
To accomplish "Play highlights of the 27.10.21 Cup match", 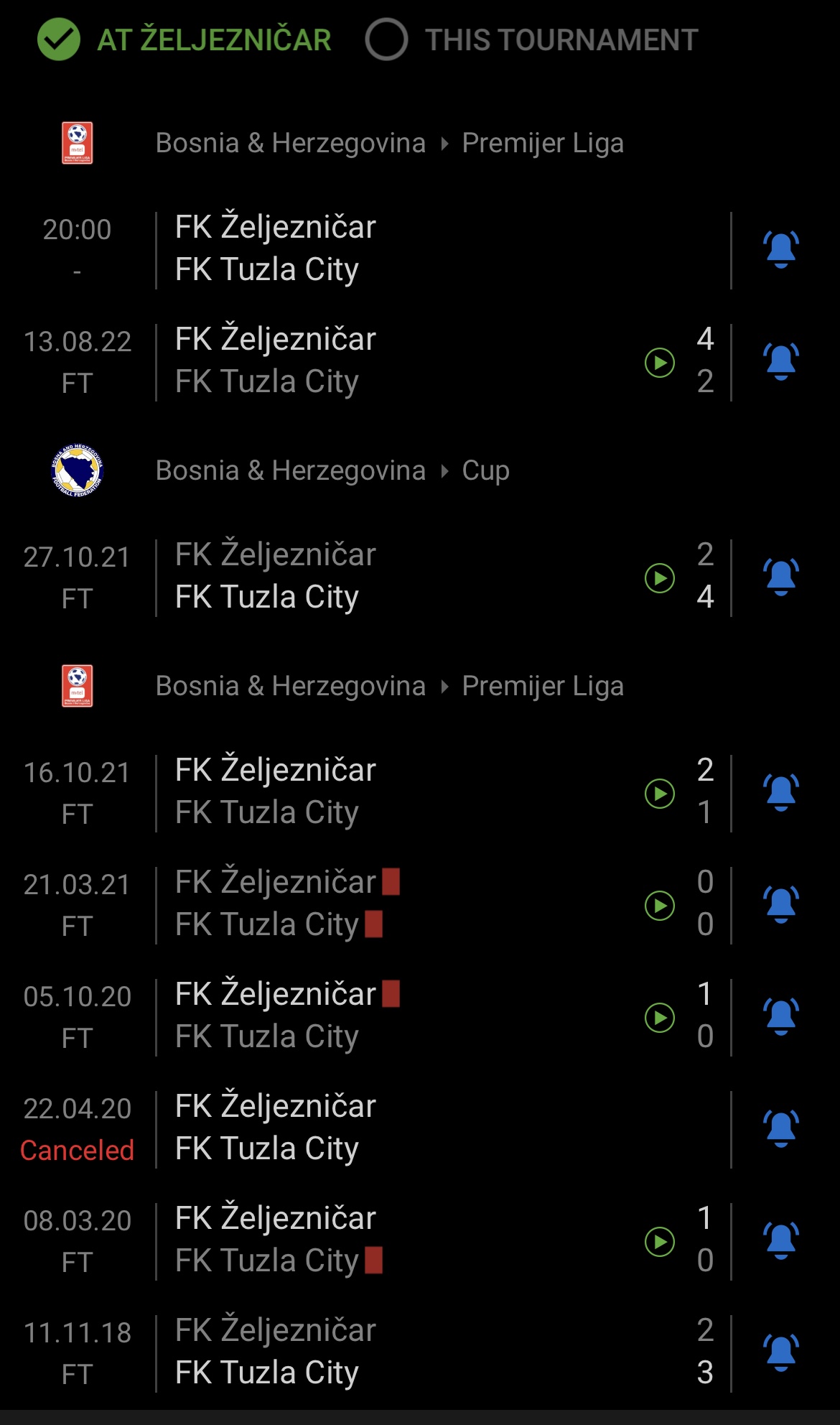I will pyautogui.click(x=660, y=577).
